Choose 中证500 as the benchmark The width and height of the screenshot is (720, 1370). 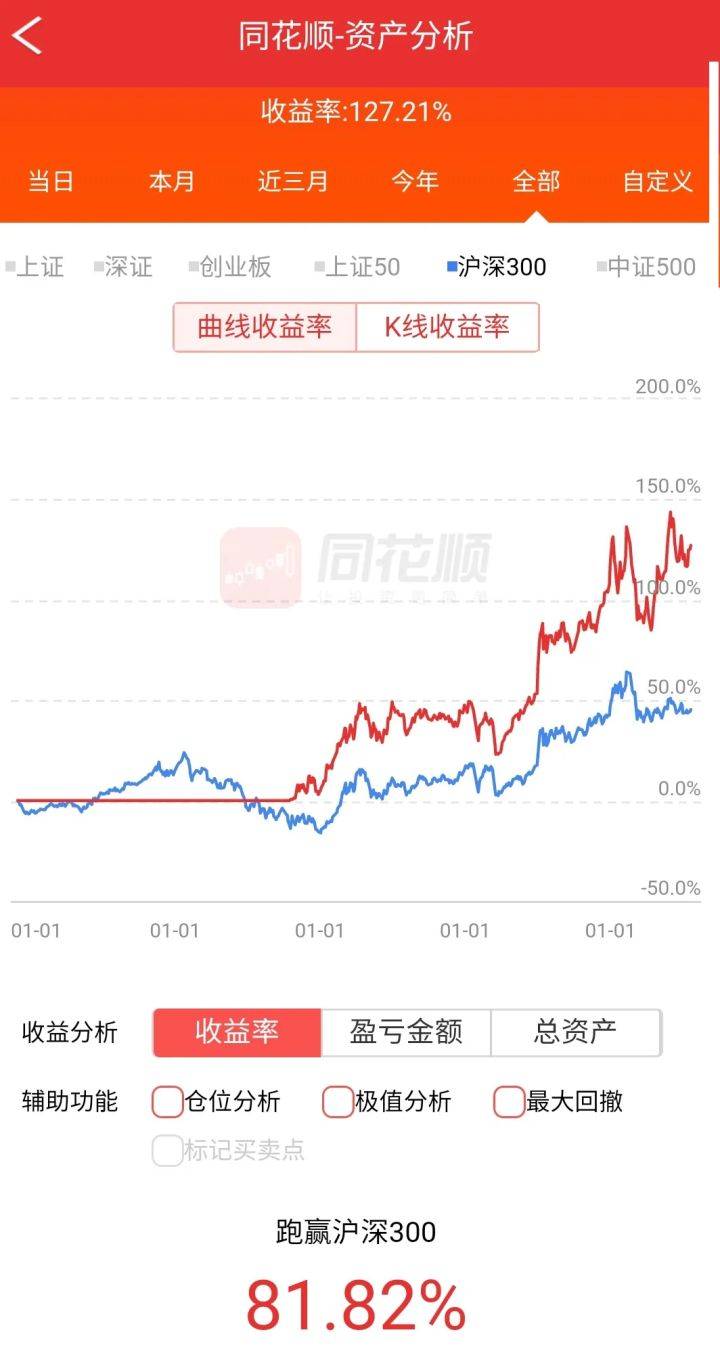(x=646, y=267)
